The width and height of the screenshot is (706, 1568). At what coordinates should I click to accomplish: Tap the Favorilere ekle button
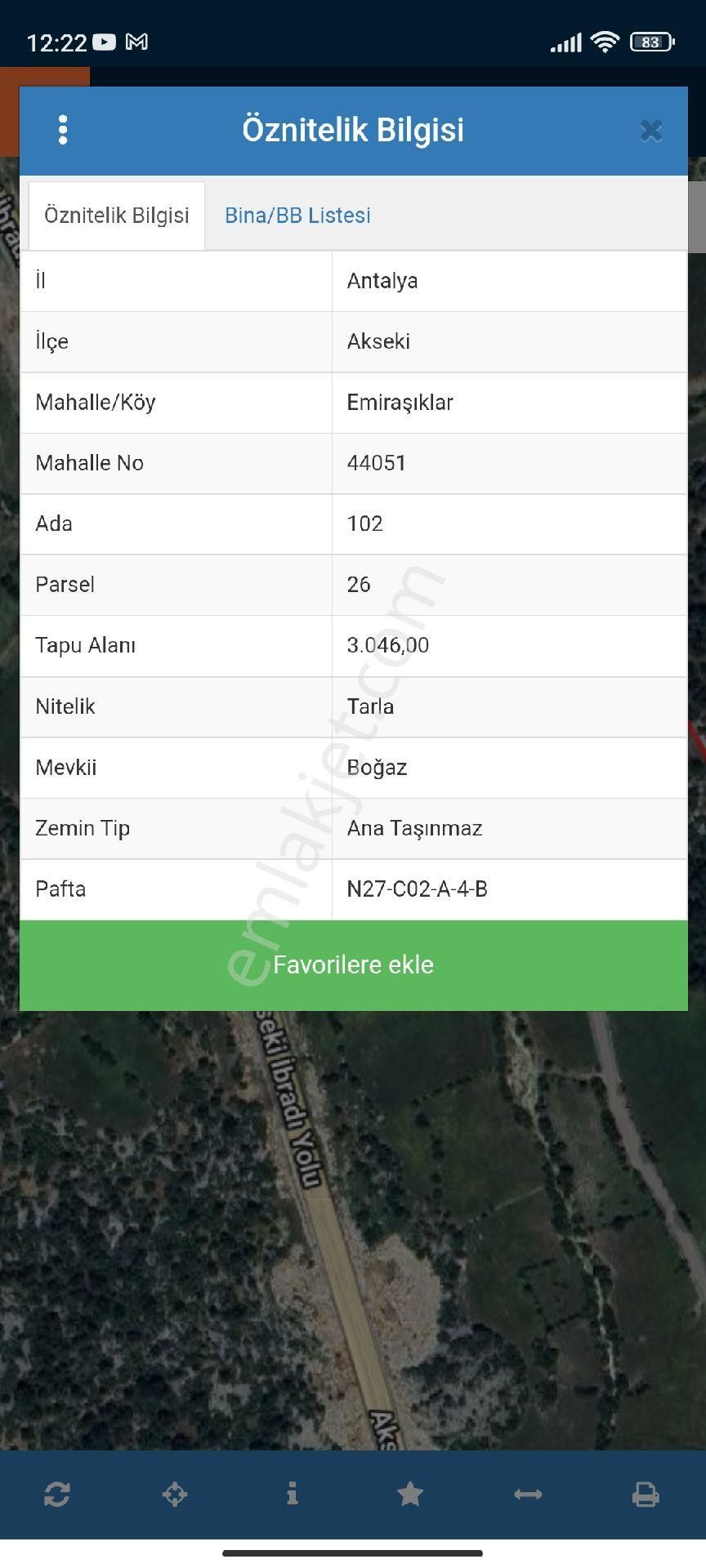pyautogui.click(x=353, y=965)
